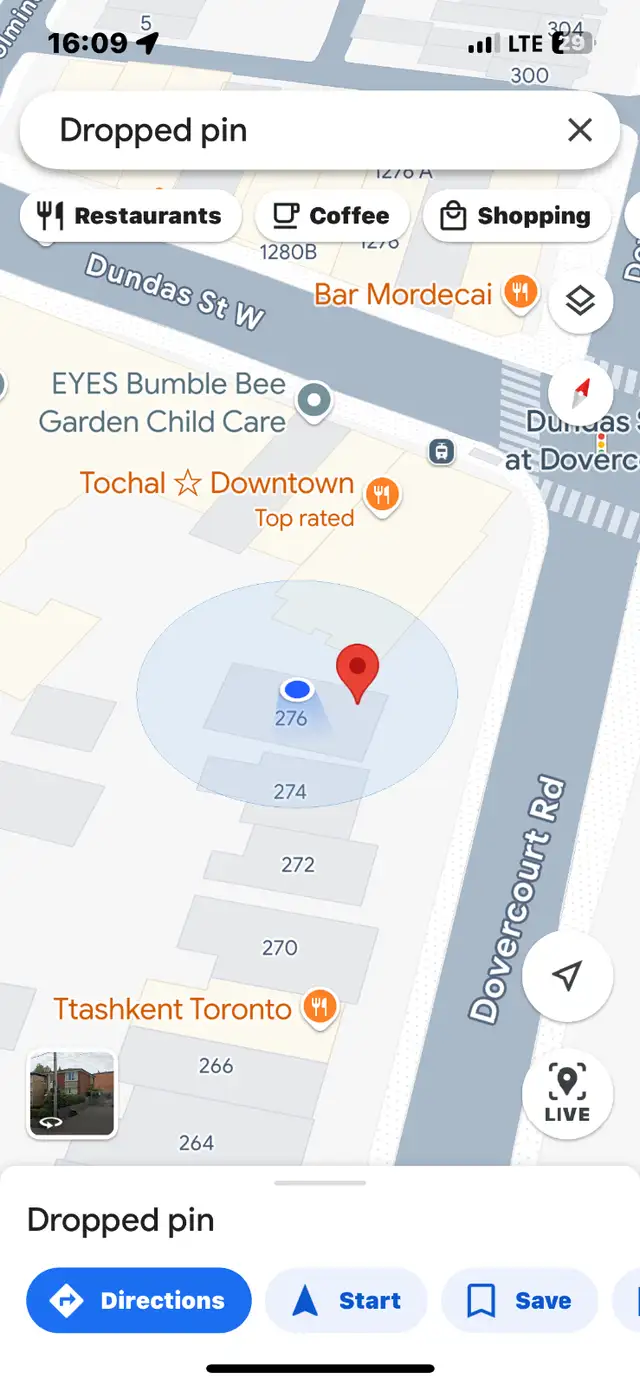The image size is (640, 1386).
Task: Show nearby Shopping places
Action: (x=516, y=216)
